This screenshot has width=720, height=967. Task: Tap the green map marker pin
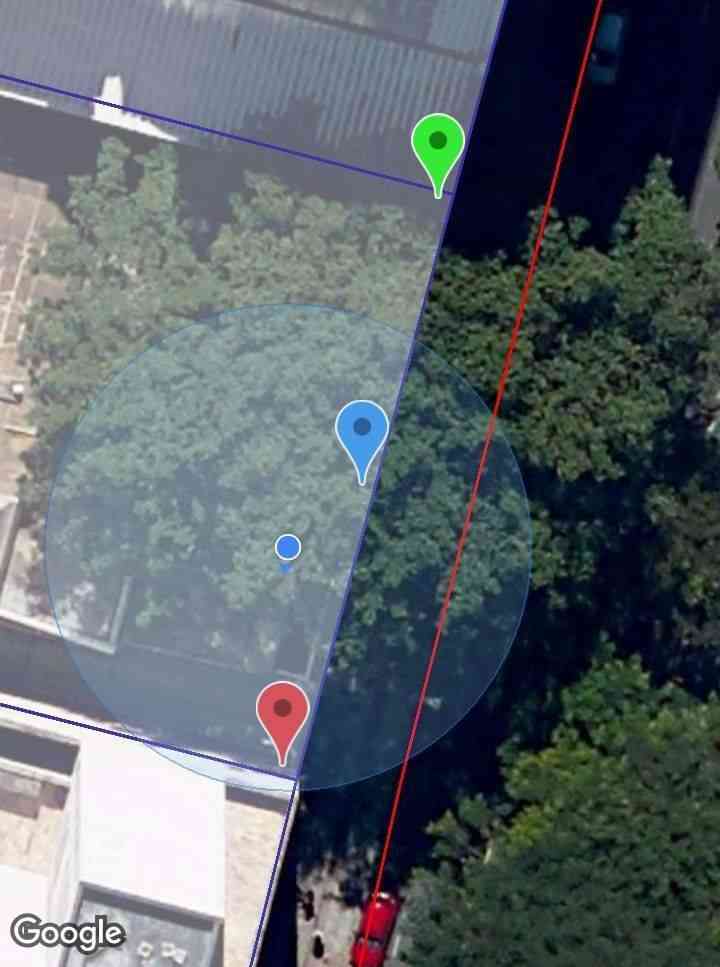tap(438, 146)
